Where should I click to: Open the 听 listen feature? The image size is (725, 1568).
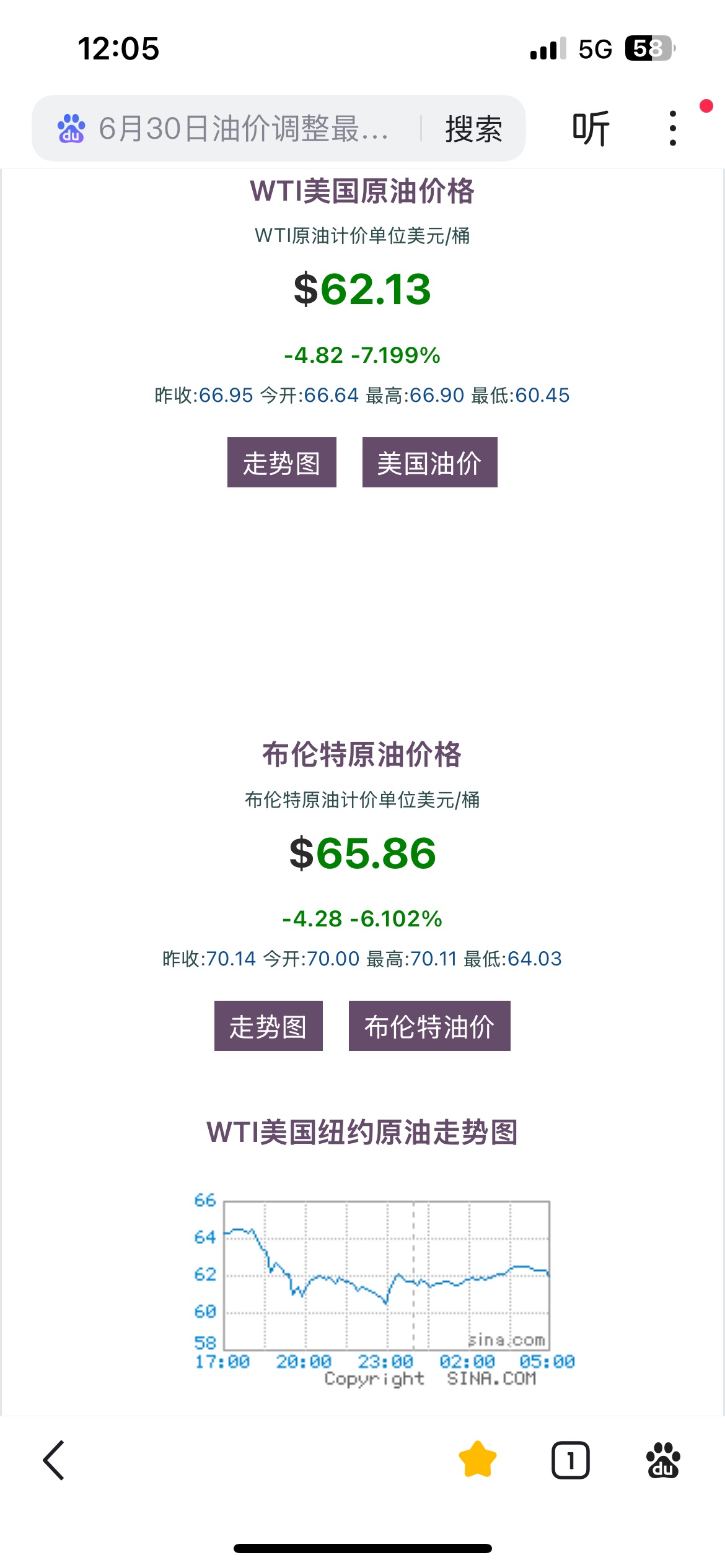pyautogui.click(x=591, y=129)
